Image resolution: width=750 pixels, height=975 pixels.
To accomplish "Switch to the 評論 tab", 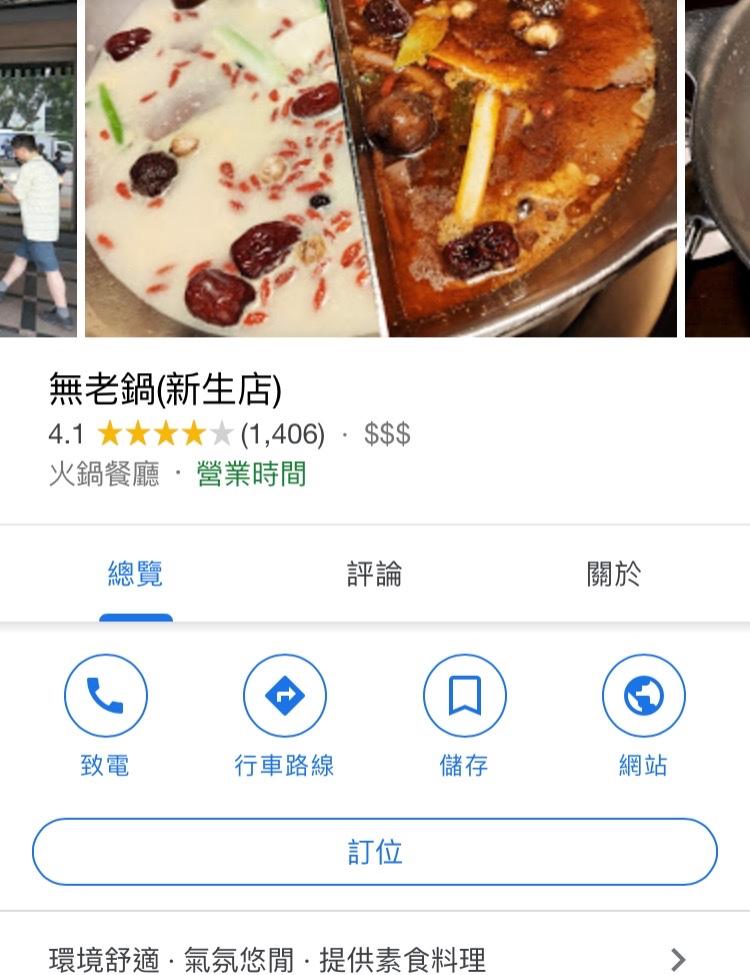I will coord(374,574).
